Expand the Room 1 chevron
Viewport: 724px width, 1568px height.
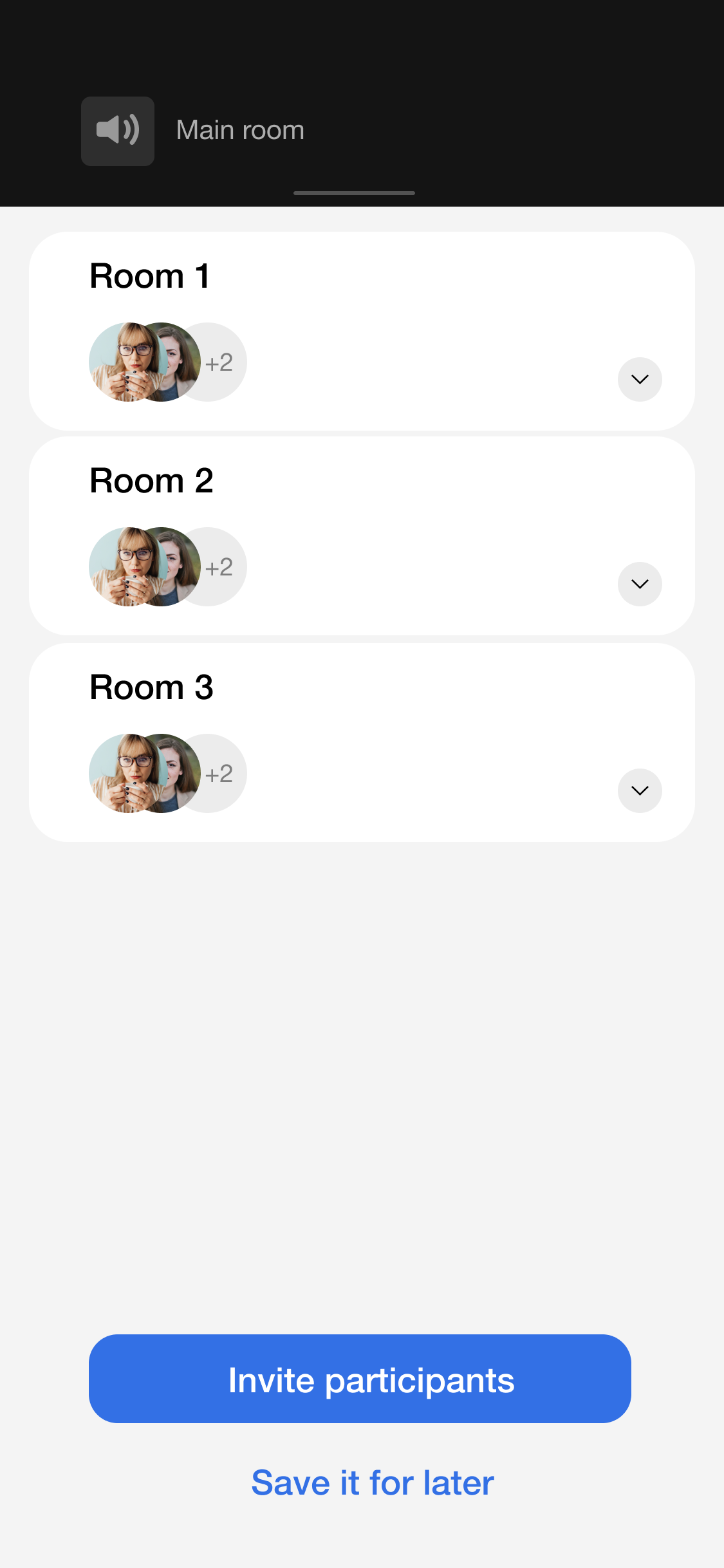[640, 379]
